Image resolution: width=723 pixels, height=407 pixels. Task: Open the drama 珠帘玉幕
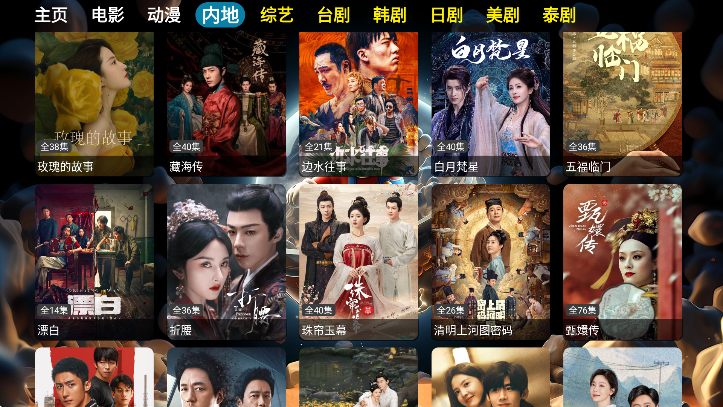[x=358, y=260]
